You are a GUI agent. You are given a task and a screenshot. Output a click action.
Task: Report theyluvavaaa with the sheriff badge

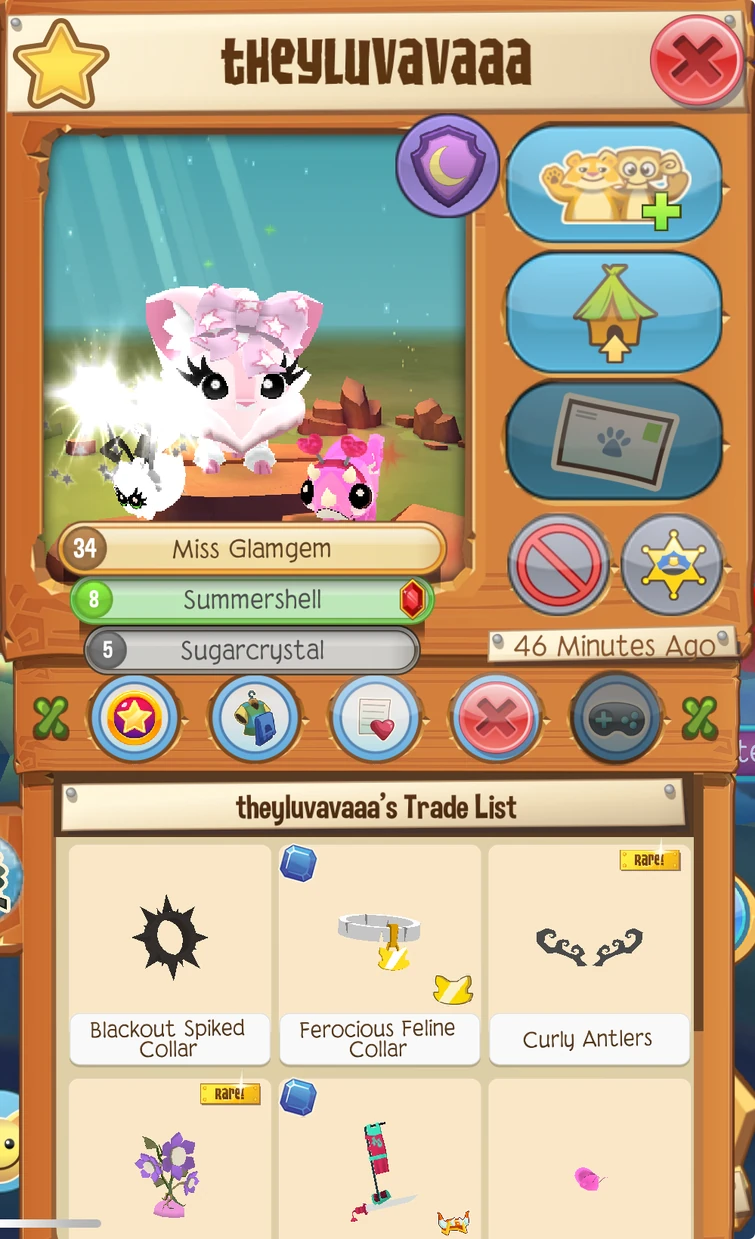click(672, 566)
